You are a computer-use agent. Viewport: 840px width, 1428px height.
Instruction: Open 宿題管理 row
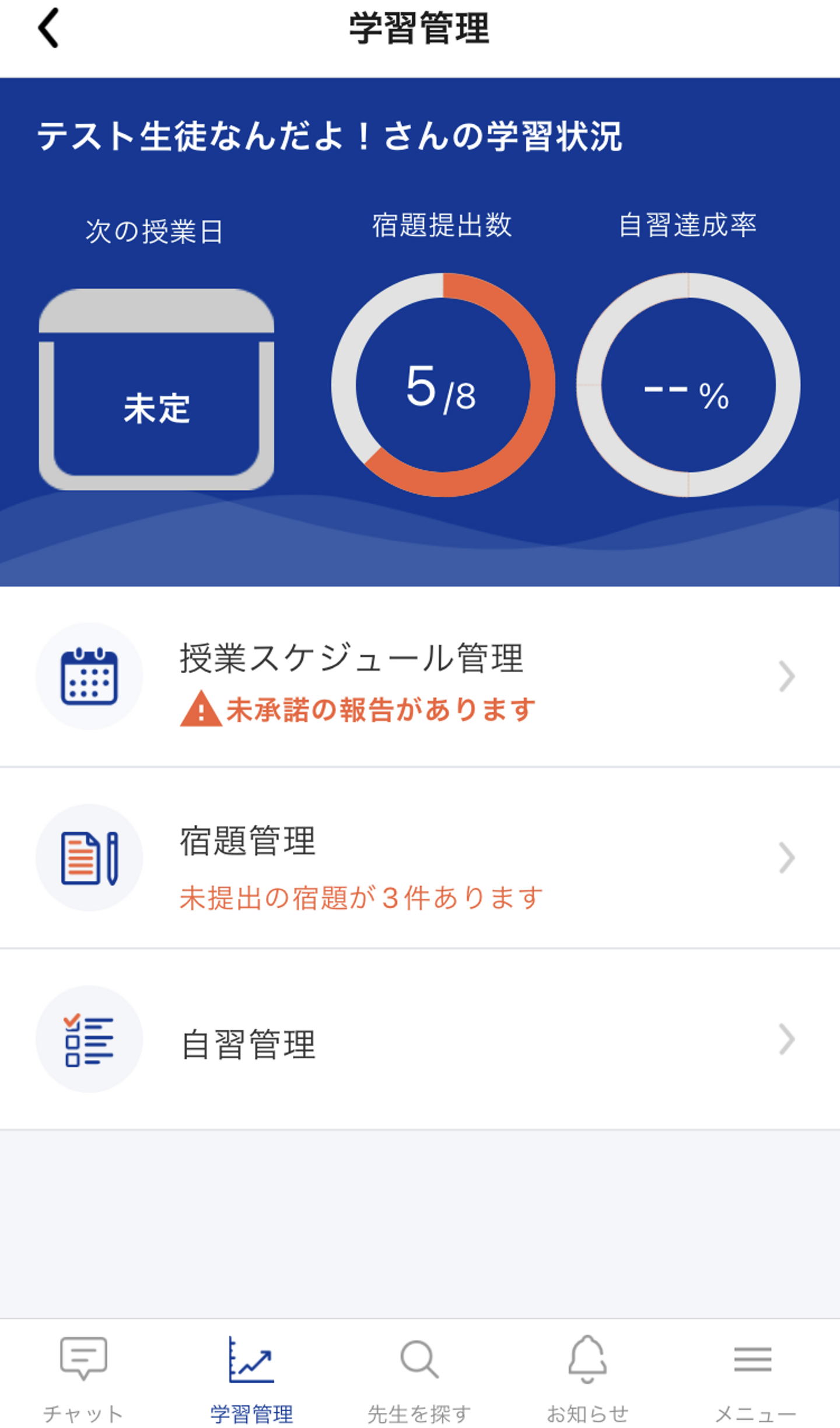[x=420, y=858]
